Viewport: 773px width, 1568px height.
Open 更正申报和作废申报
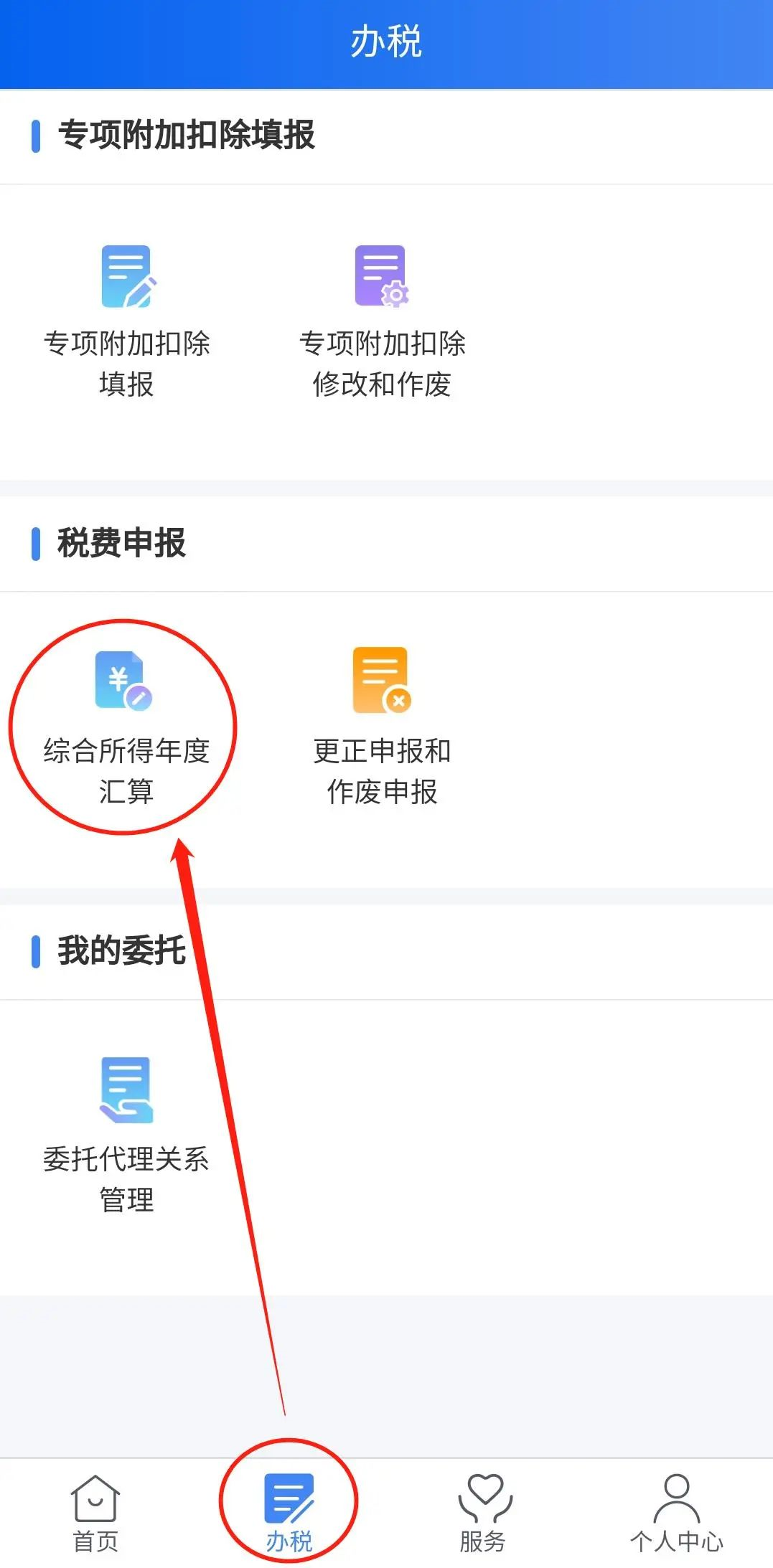click(382, 726)
